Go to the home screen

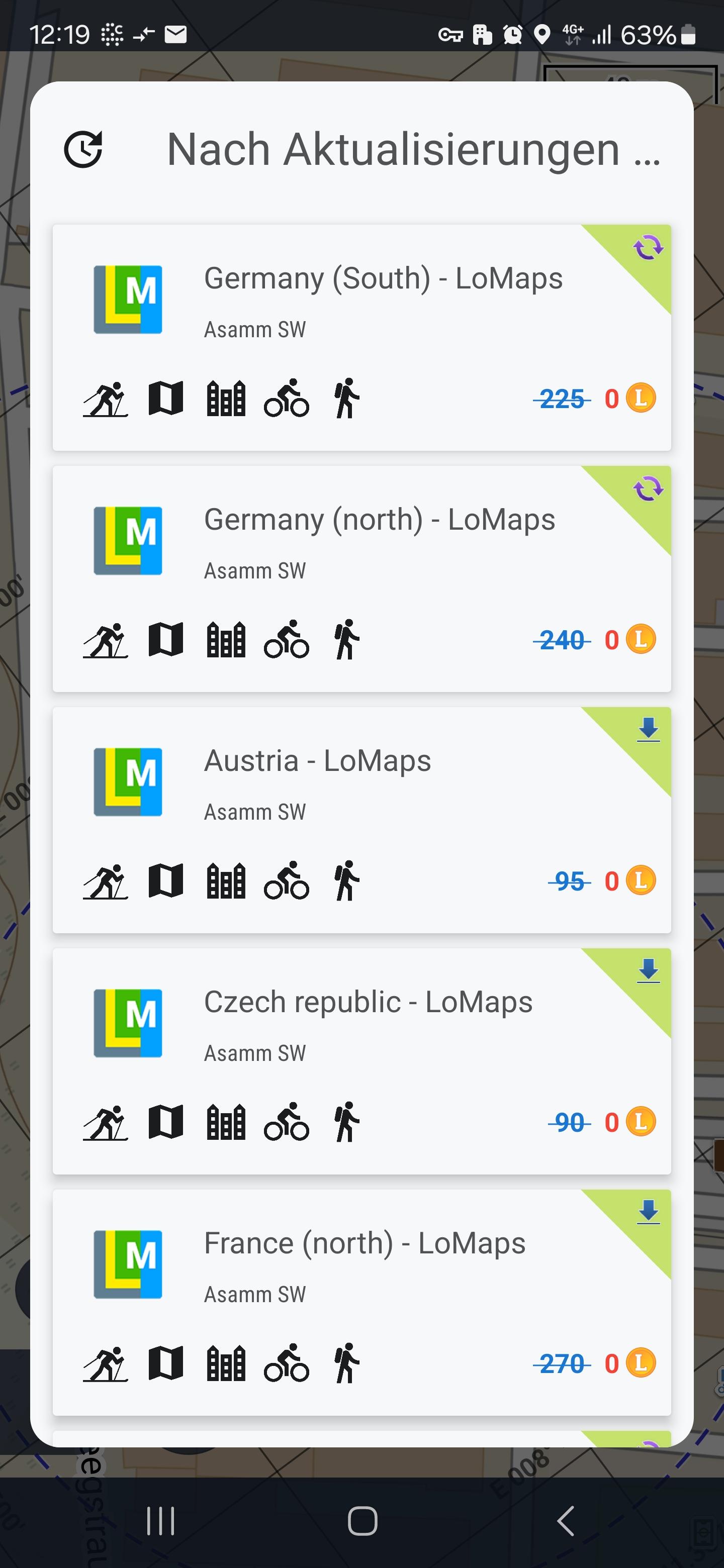(363, 1521)
